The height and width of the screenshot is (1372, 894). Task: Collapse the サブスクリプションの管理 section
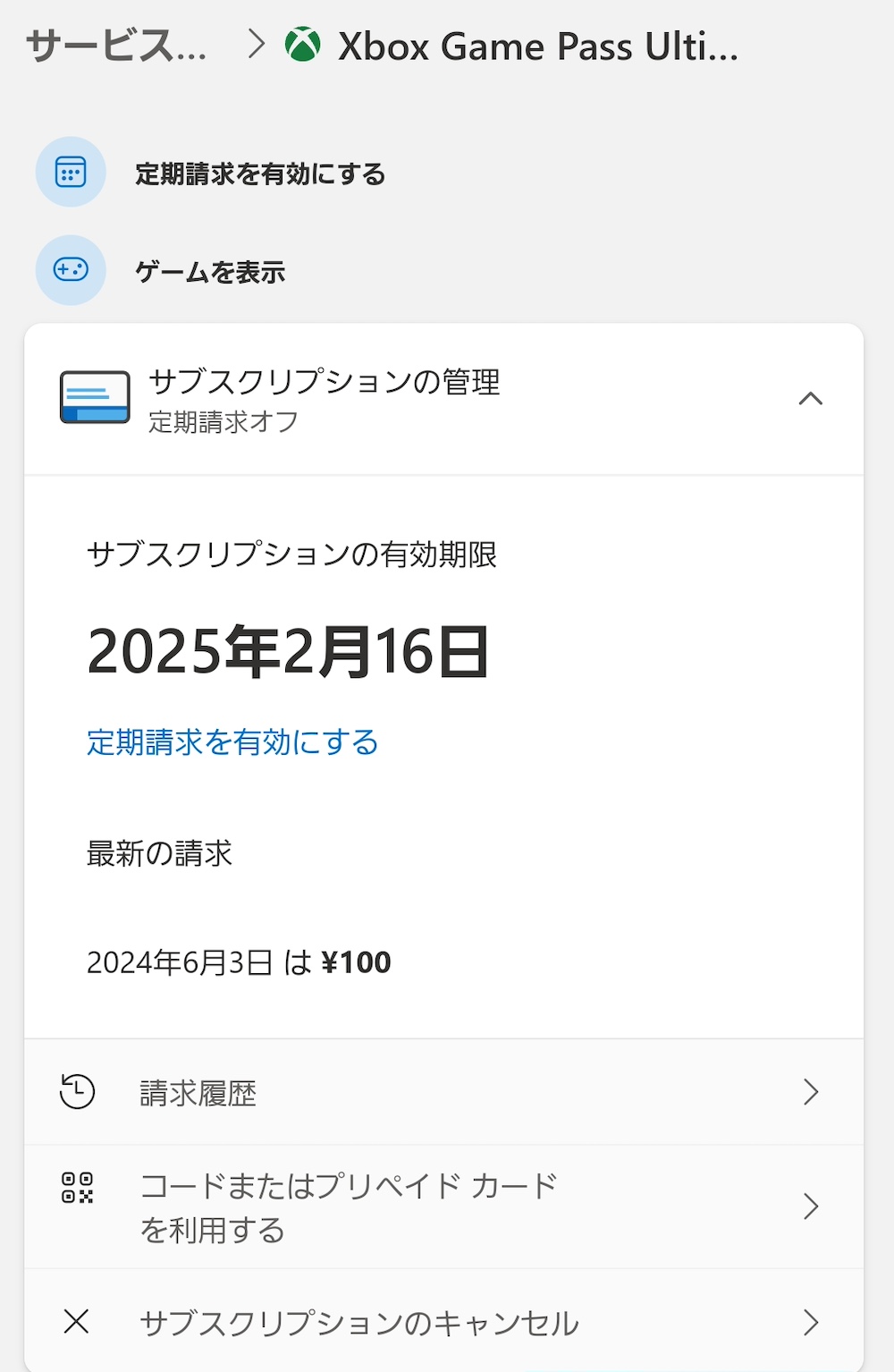click(x=810, y=399)
